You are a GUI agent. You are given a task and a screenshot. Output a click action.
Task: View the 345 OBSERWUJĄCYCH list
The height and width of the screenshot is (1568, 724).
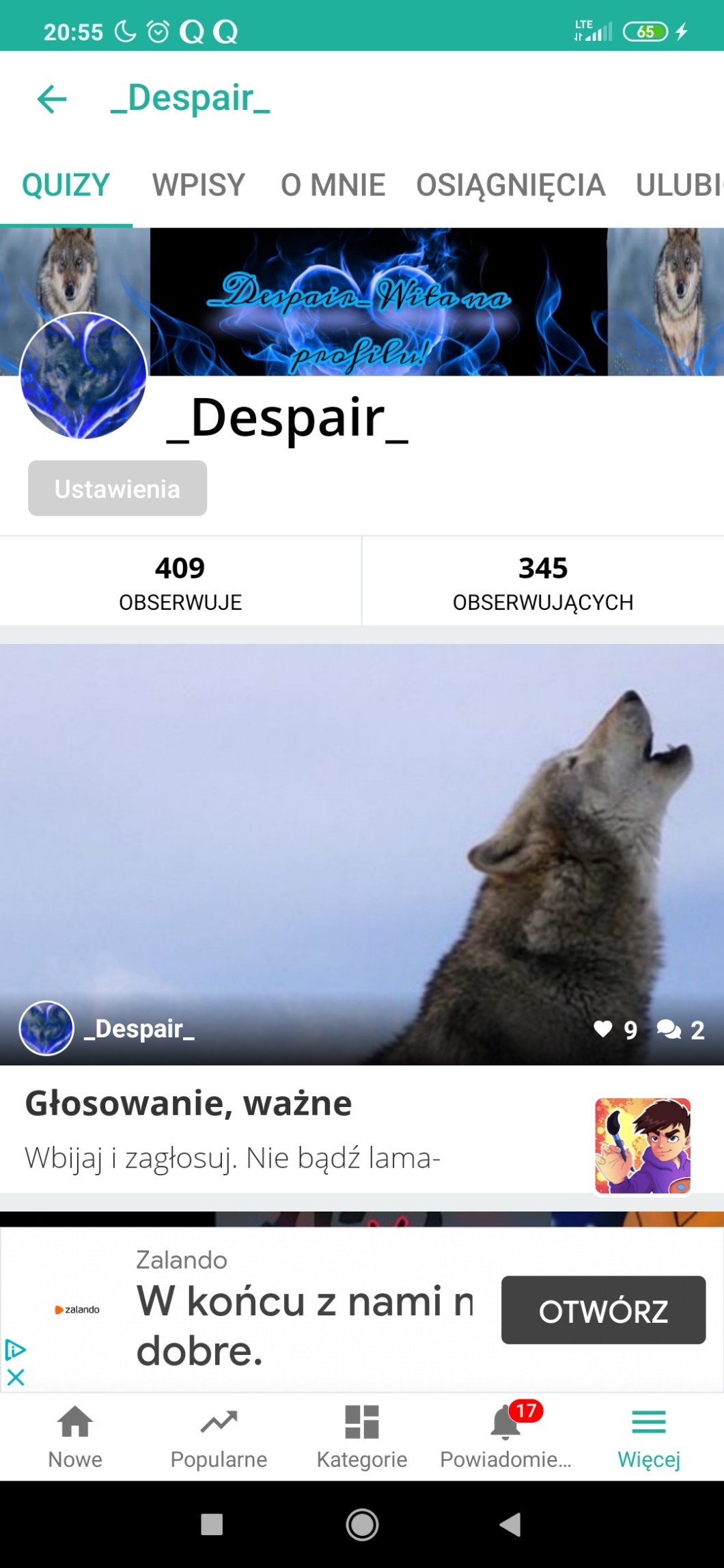pyautogui.click(x=543, y=582)
